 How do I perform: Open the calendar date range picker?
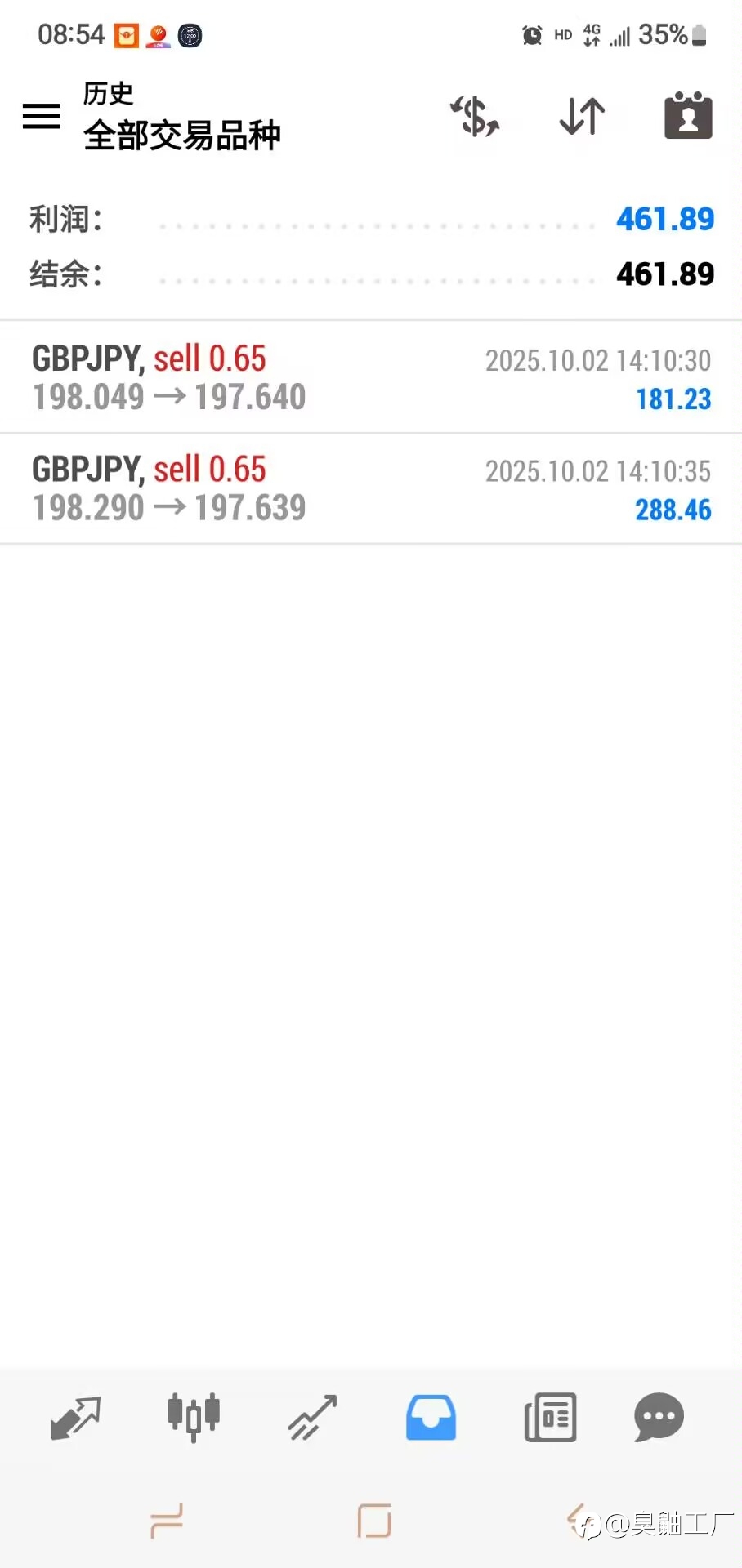point(688,116)
